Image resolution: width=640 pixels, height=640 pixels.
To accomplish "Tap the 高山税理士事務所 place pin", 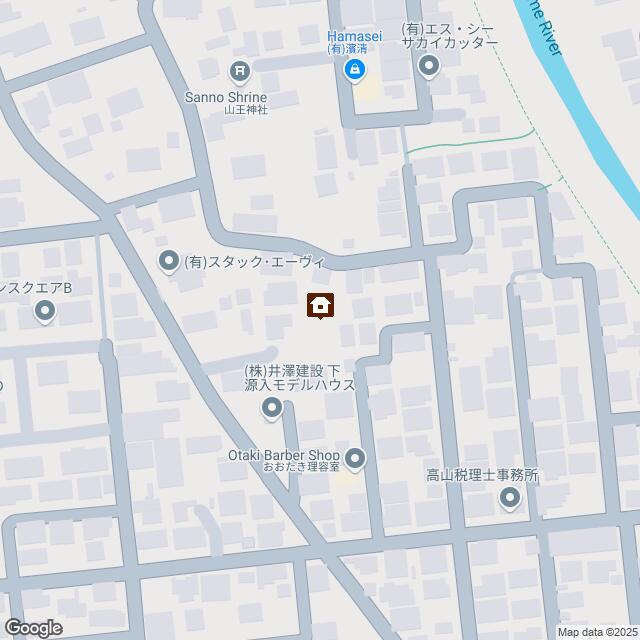I will 510,497.
